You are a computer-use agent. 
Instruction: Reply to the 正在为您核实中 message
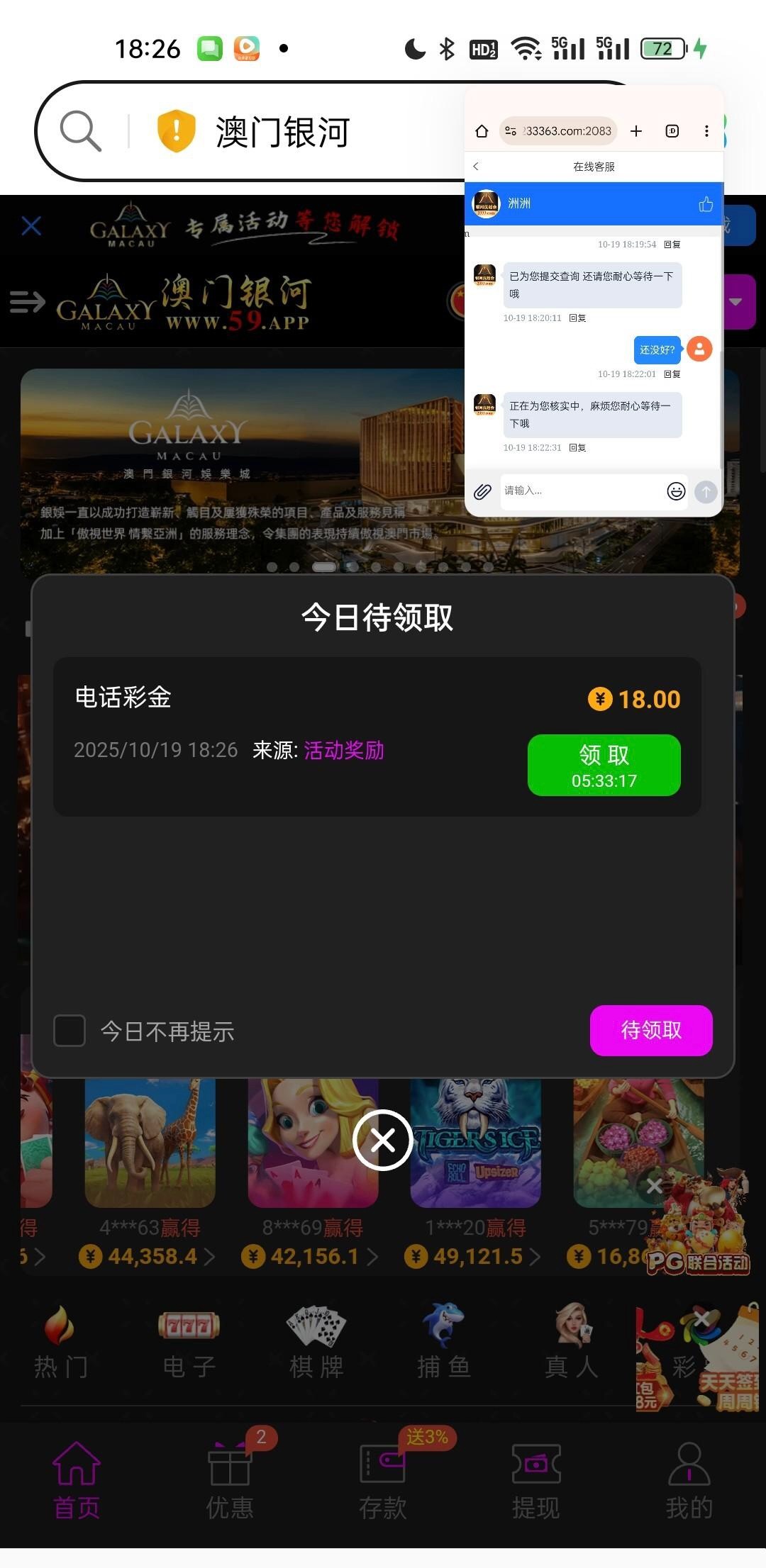coord(577,448)
